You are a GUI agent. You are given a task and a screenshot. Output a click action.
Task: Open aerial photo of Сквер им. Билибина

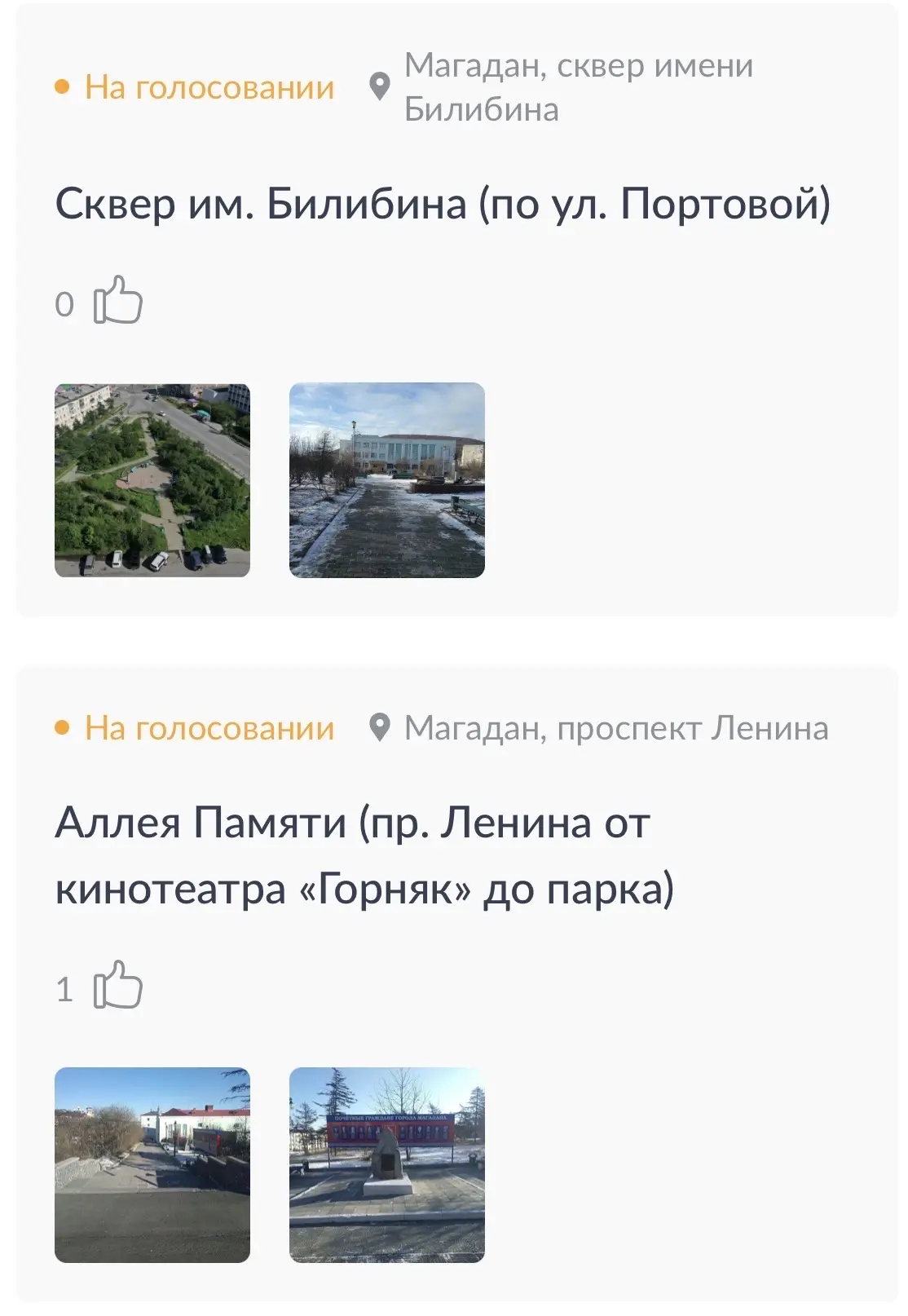(152, 480)
